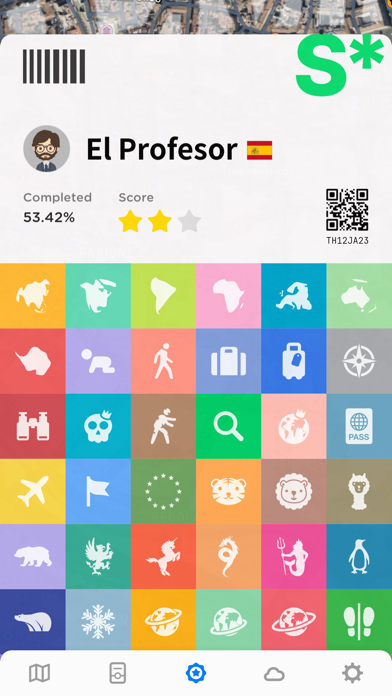
Task: Open the unicorn badge
Action: click(163, 557)
